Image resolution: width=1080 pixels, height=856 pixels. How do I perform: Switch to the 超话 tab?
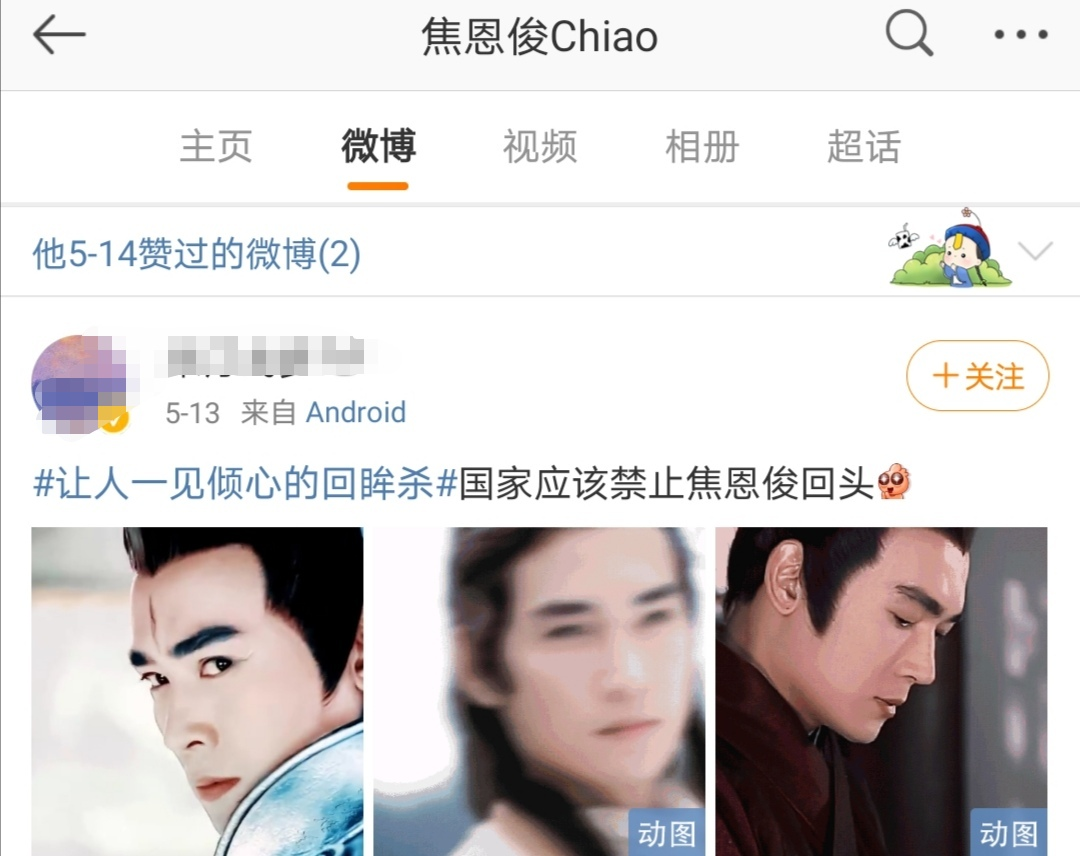864,147
